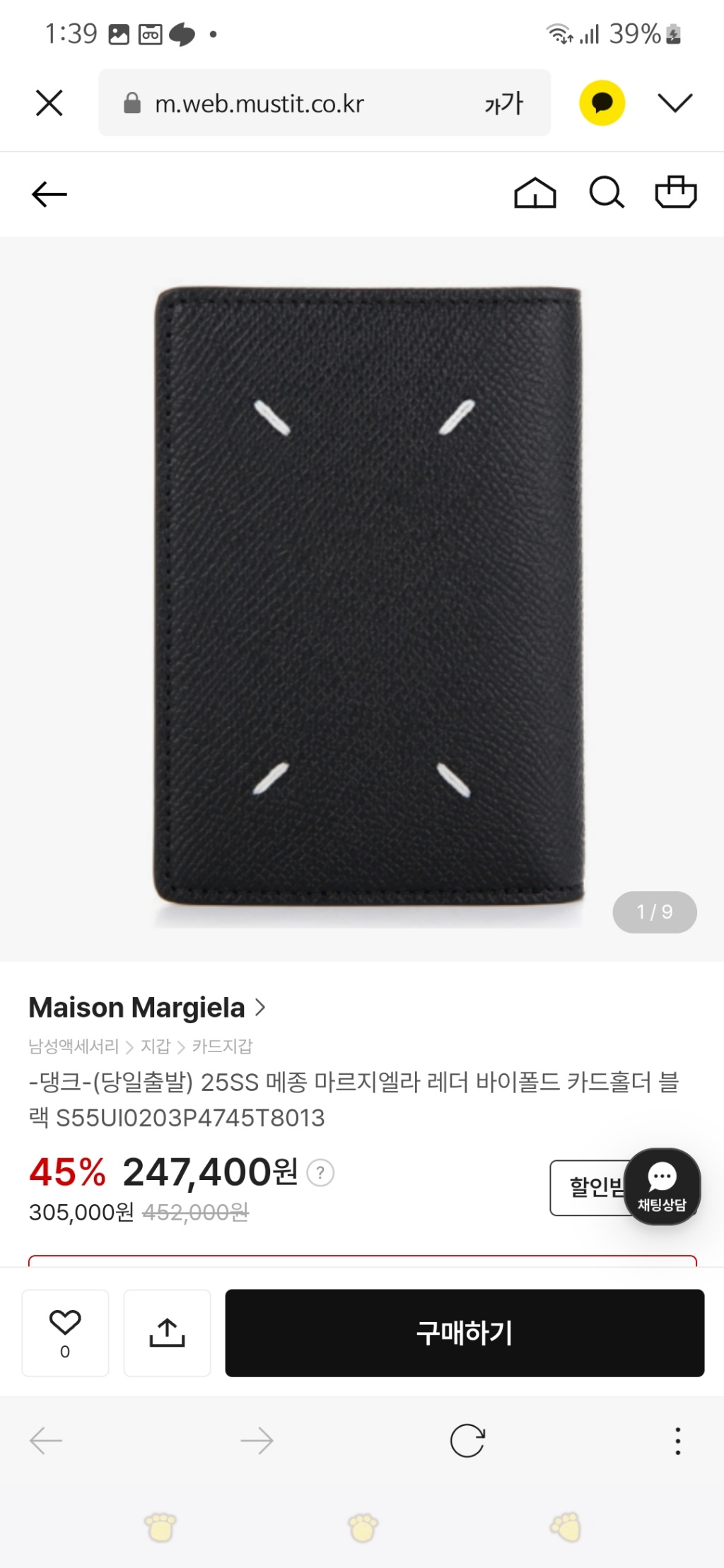
Task: Tap 구매하기 to buy the cardholder
Action: (464, 1332)
